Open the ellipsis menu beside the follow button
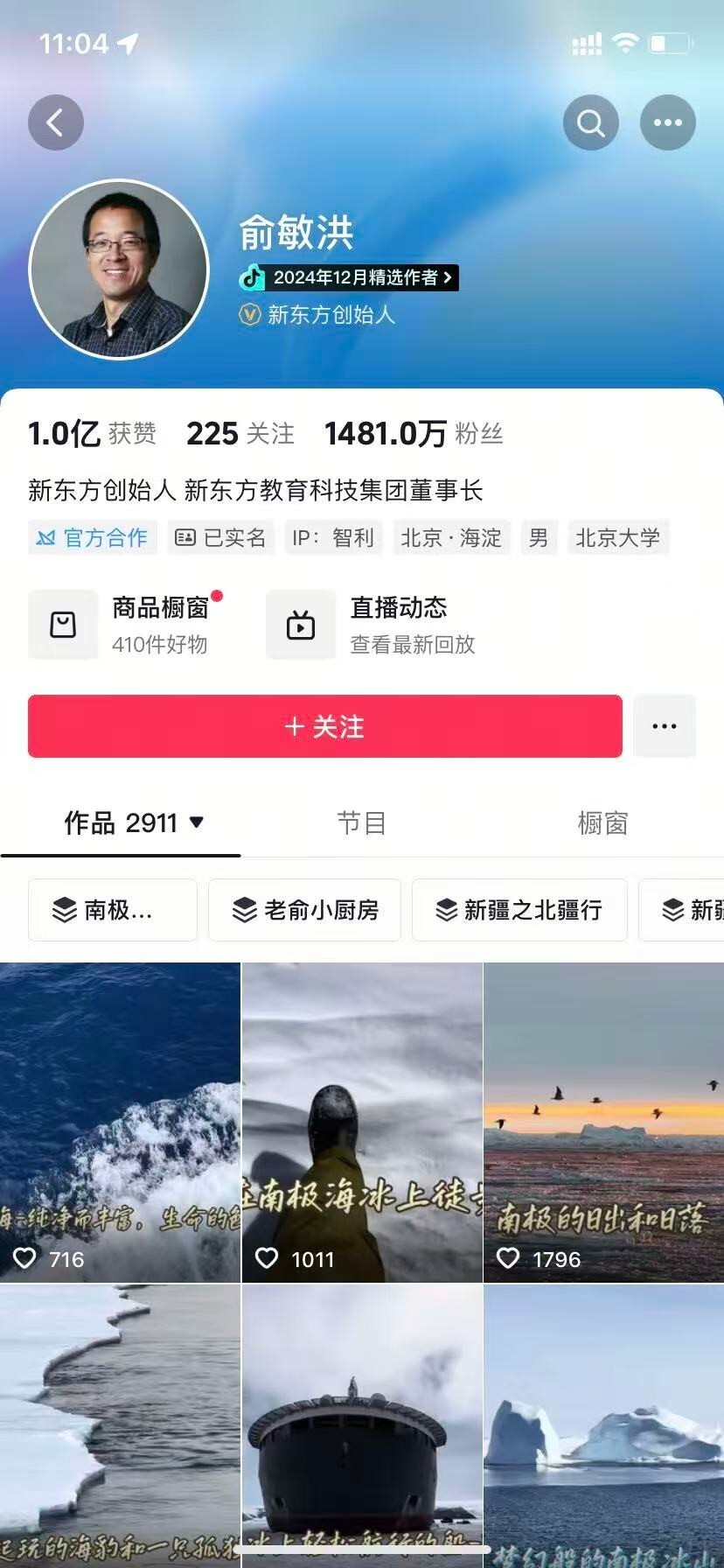 (x=665, y=725)
